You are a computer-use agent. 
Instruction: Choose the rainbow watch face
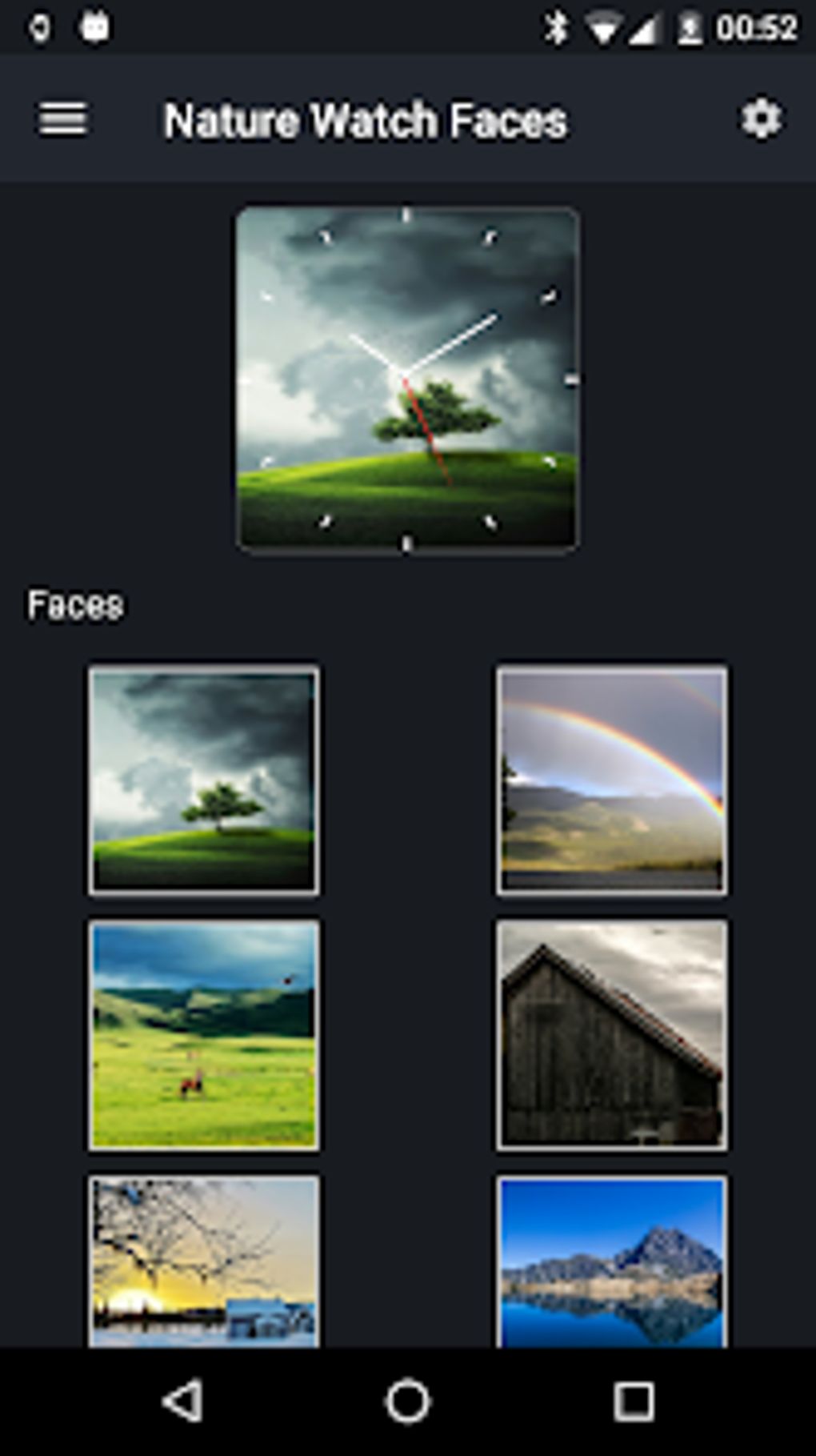pos(612,780)
